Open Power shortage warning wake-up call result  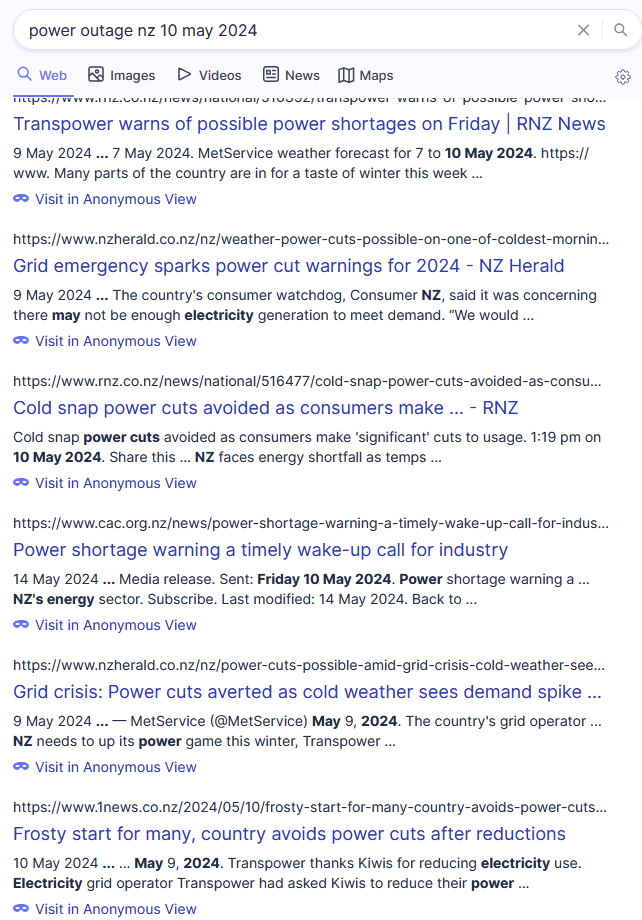point(261,550)
